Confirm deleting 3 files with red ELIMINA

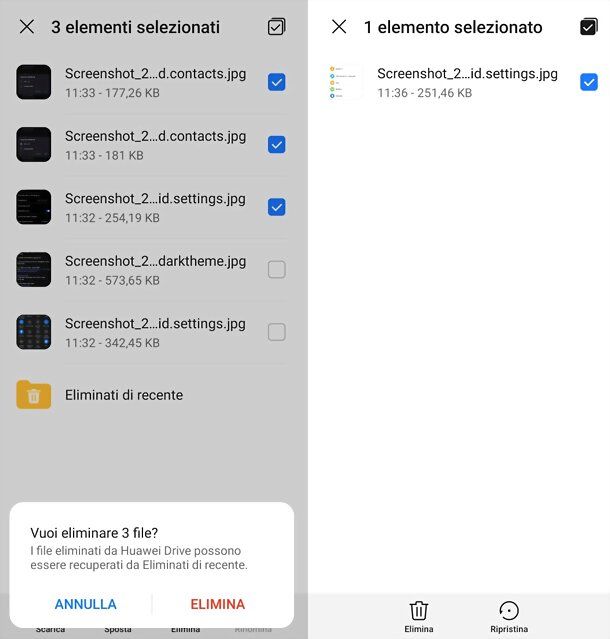tap(218, 604)
